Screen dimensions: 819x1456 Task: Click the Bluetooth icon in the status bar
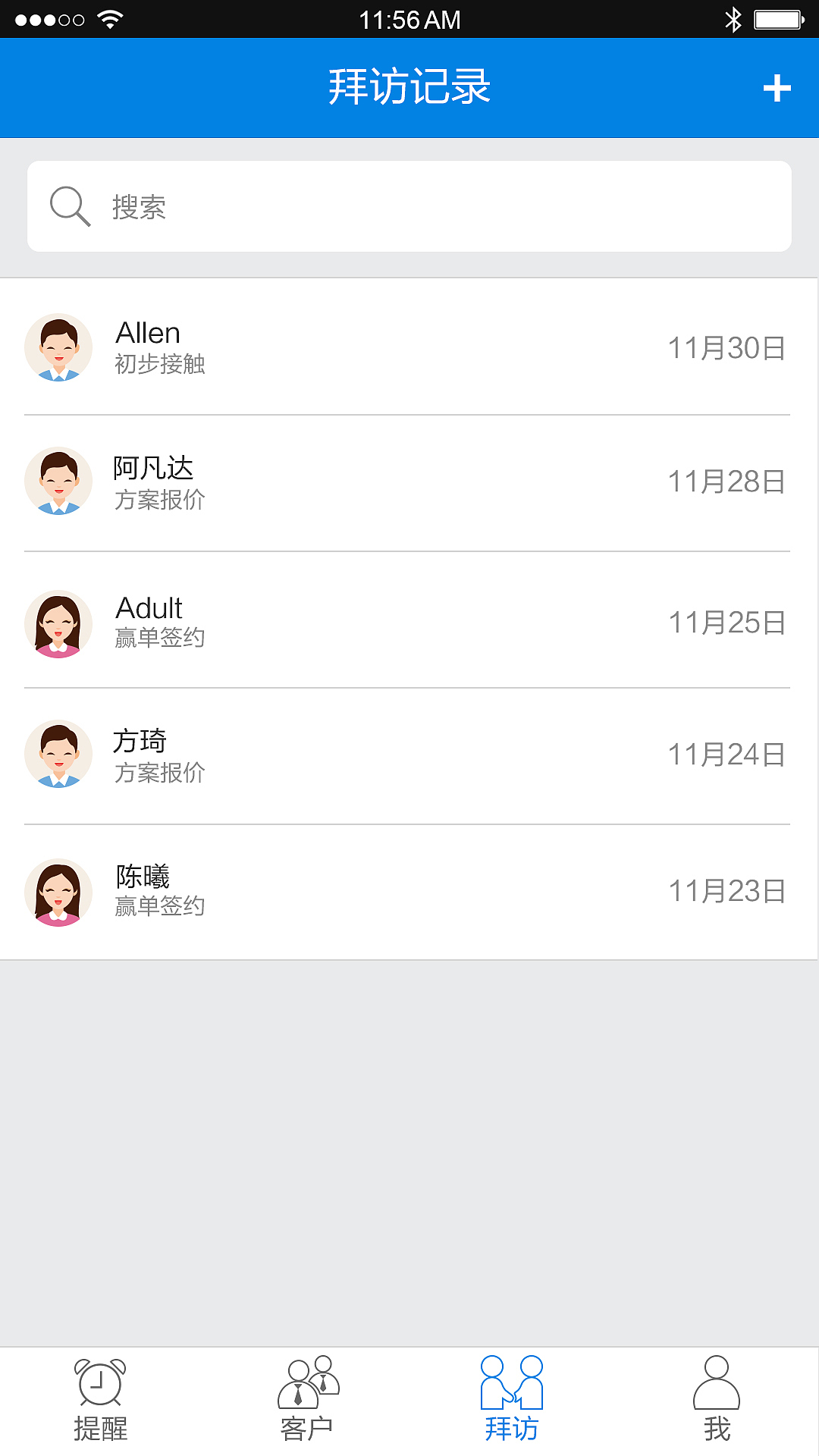(733, 18)
